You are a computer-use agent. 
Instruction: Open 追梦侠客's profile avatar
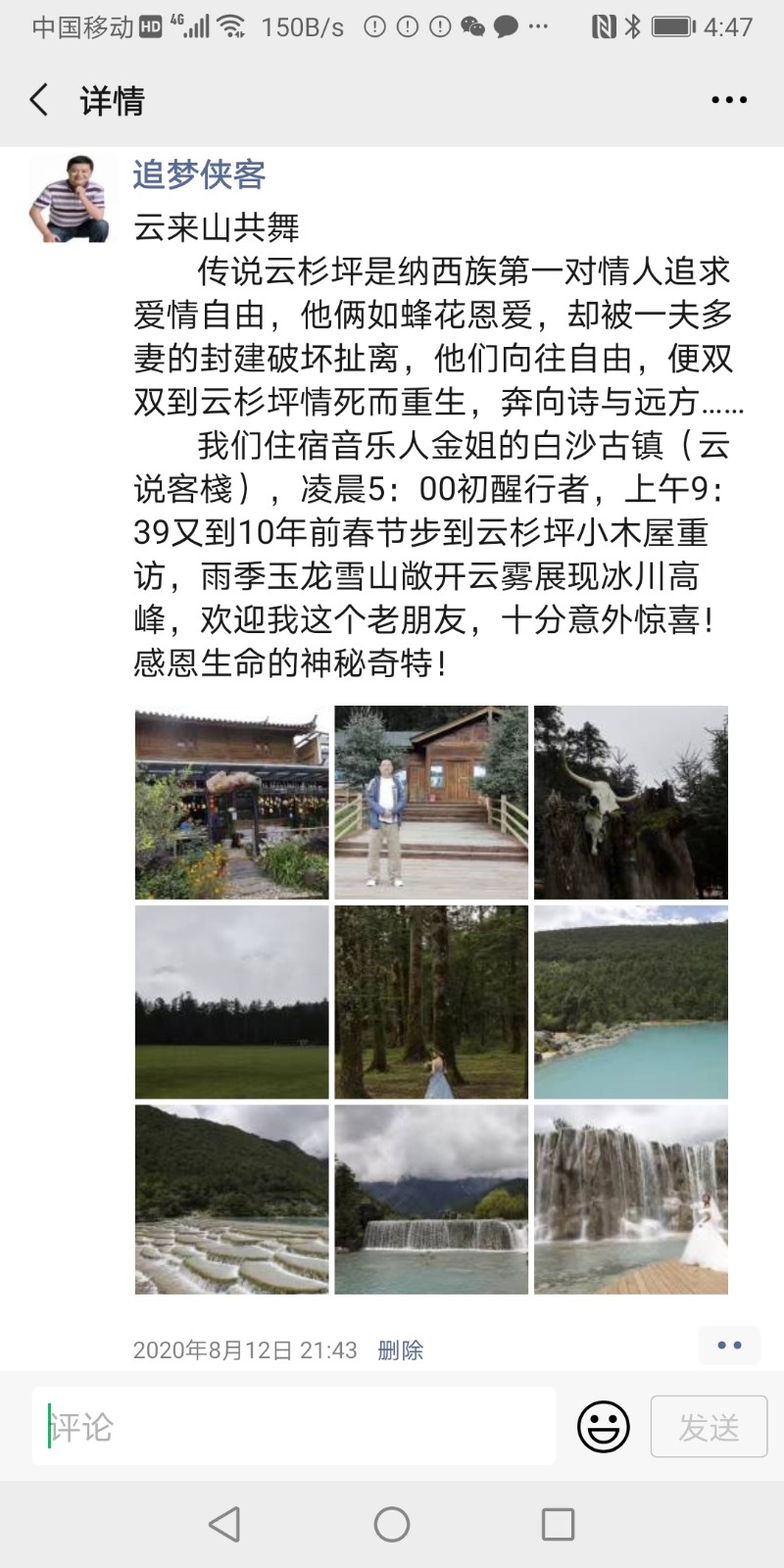[x=69, y=197]
